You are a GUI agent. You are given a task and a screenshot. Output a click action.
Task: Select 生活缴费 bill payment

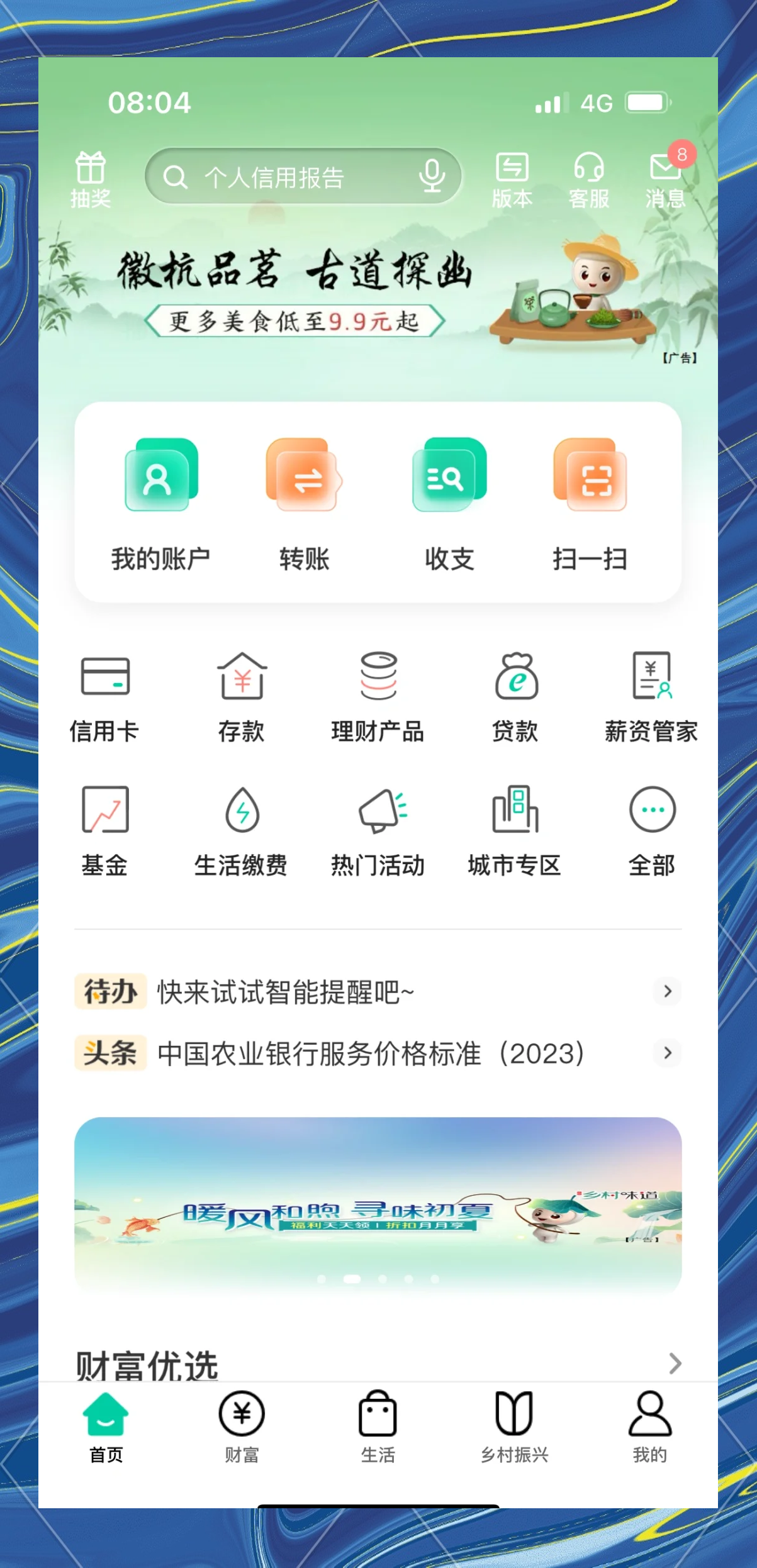[x=241, y=831]
